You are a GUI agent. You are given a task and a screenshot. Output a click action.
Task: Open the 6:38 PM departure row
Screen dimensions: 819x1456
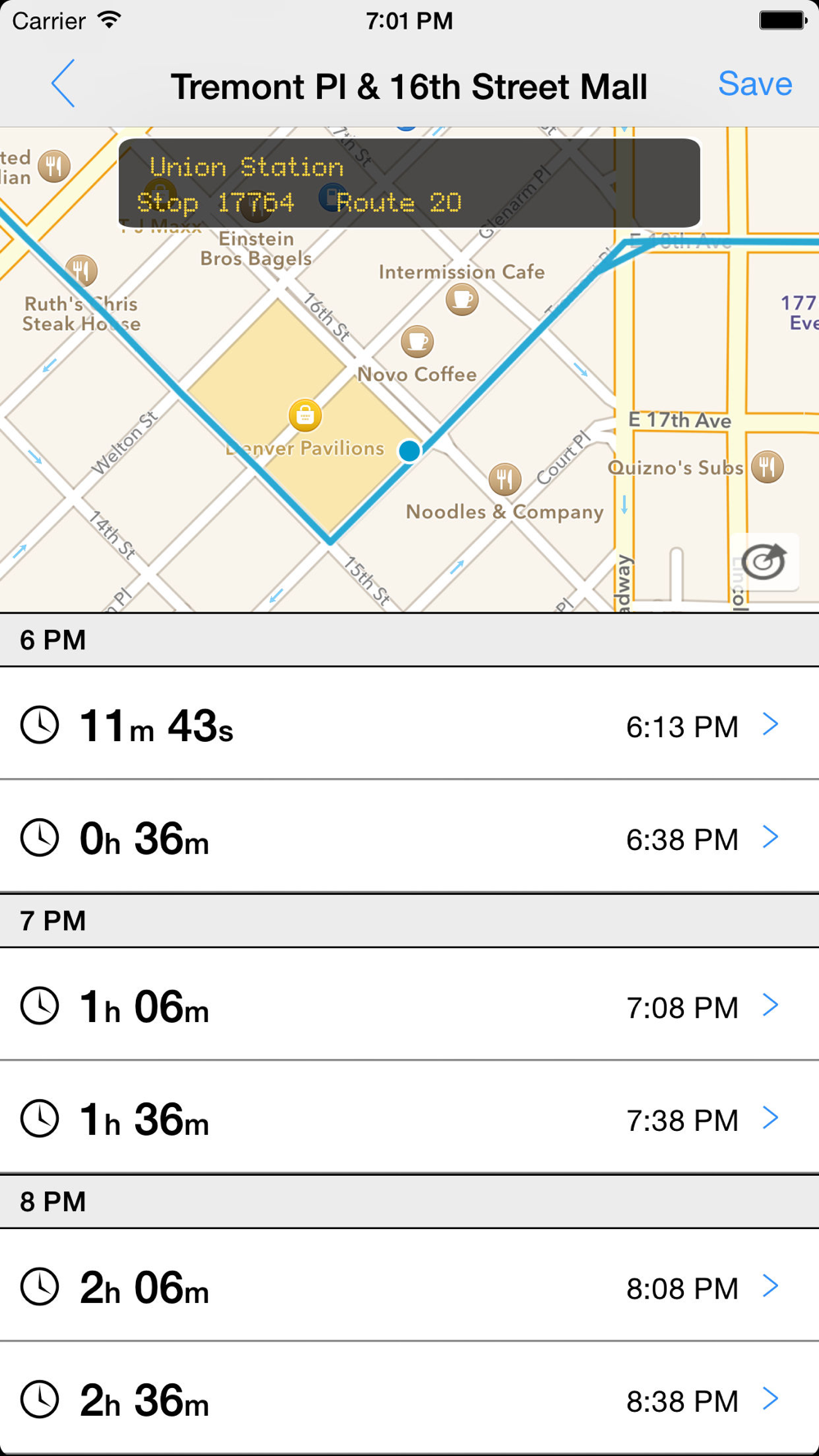coord(409,837)
